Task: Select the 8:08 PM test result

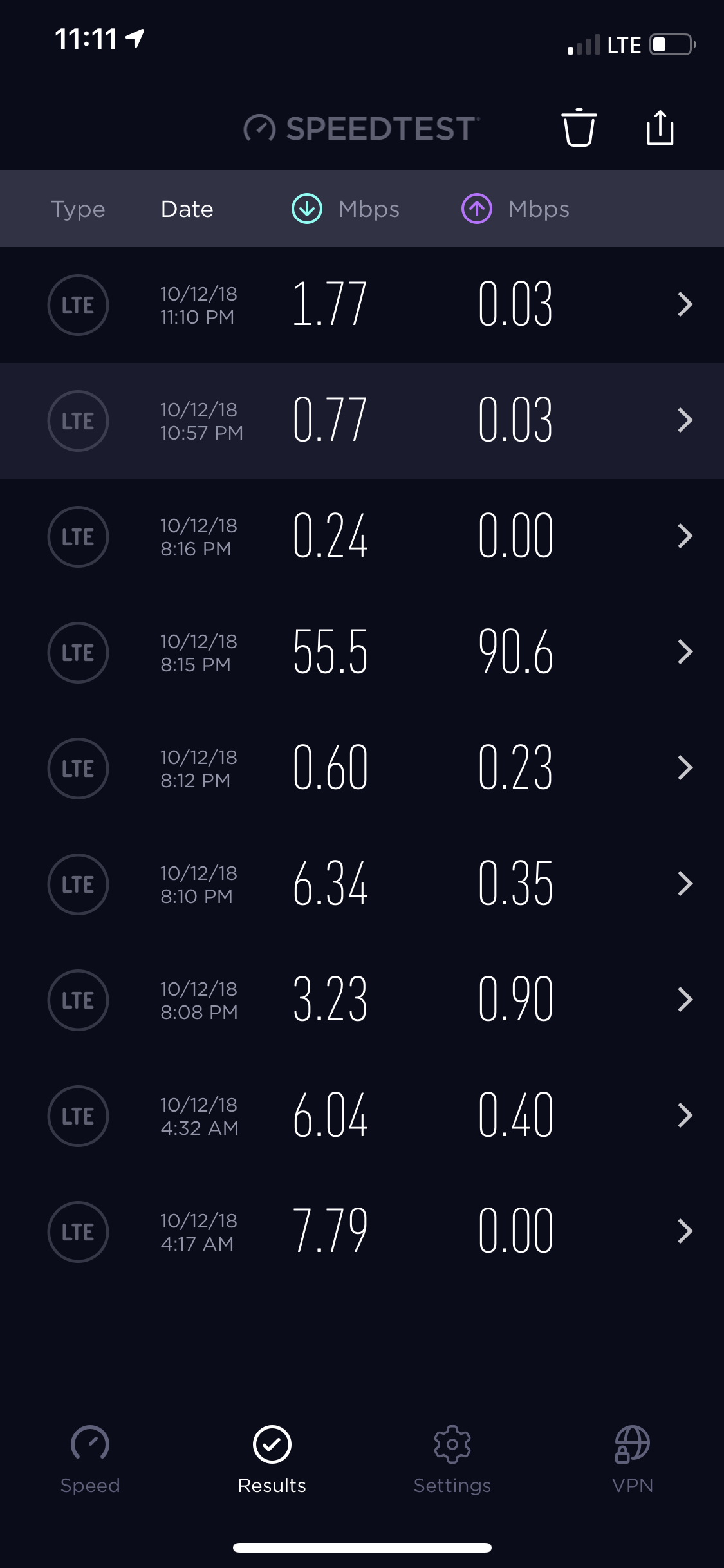Action: pos(362,1000)
